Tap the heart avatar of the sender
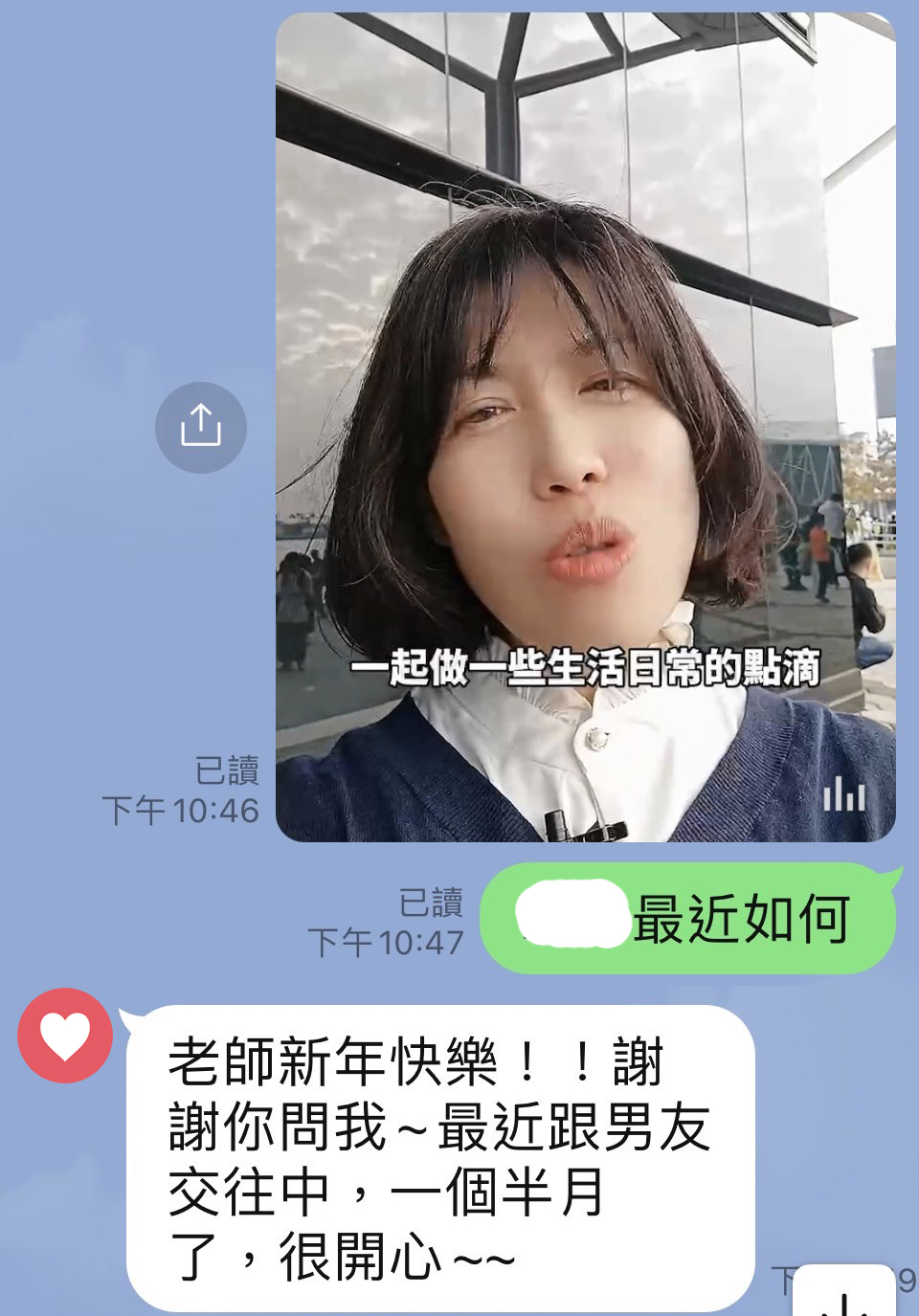The image size is (919, 1316). tap(65, 1036)
